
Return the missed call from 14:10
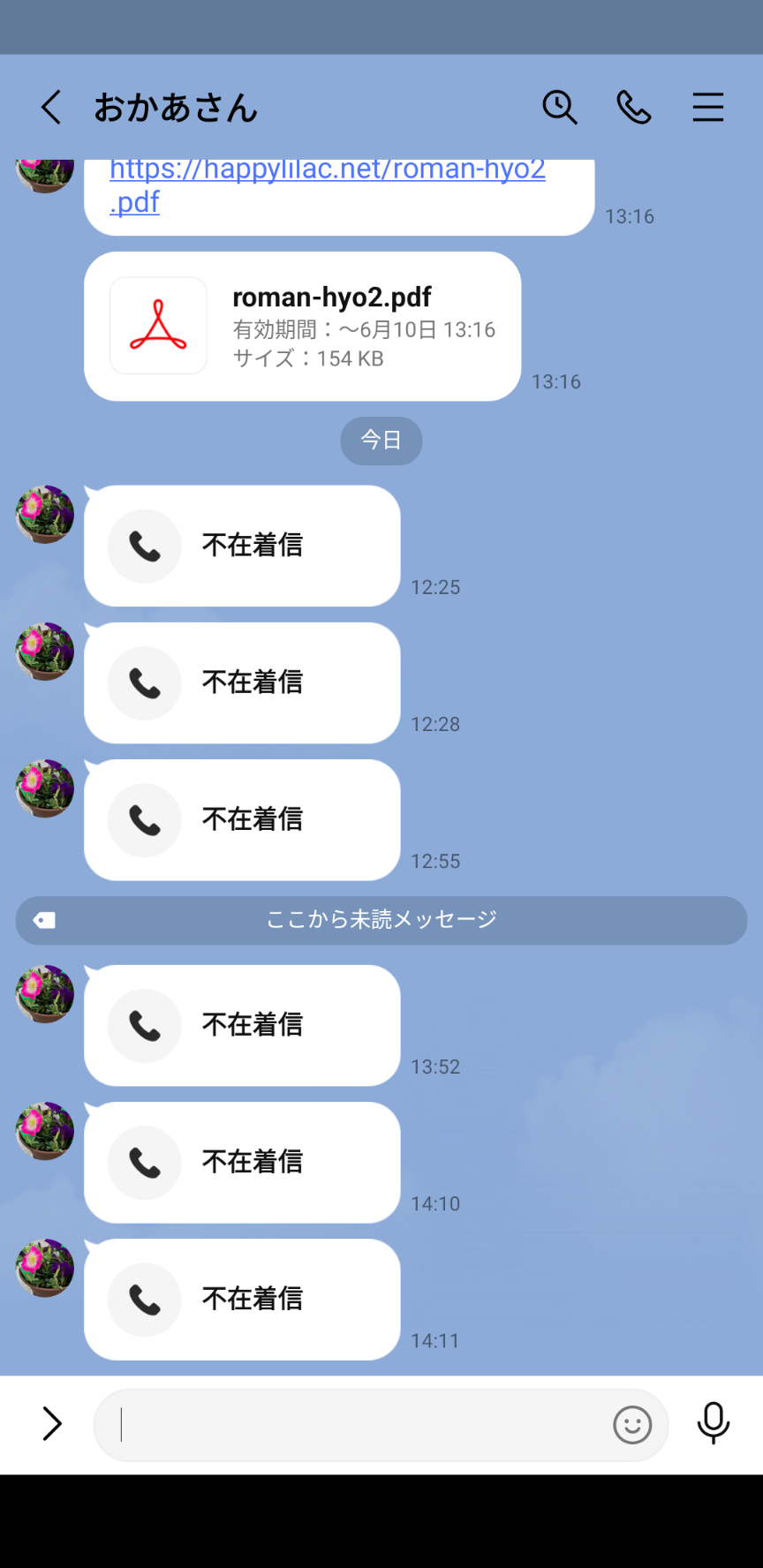242,1162
